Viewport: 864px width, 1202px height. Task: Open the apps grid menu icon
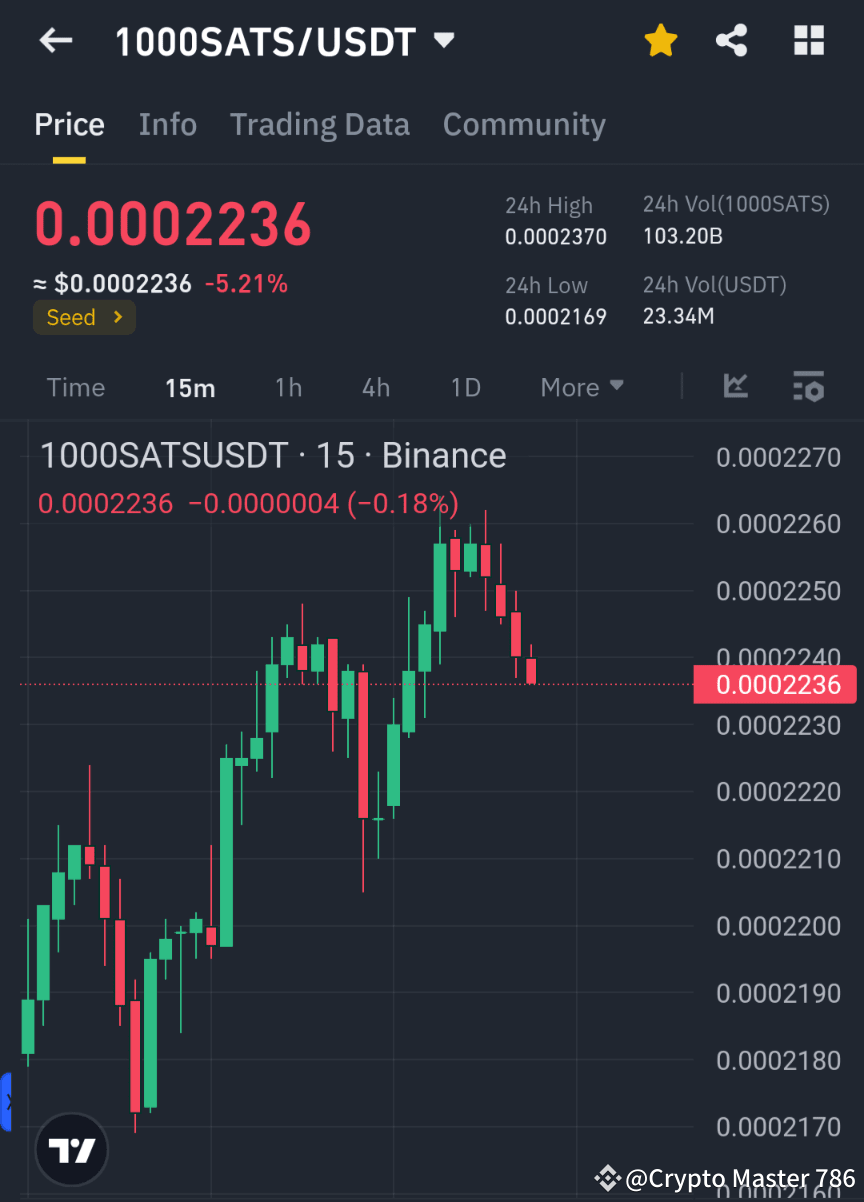pyautogui.click(x=808, y=40)
